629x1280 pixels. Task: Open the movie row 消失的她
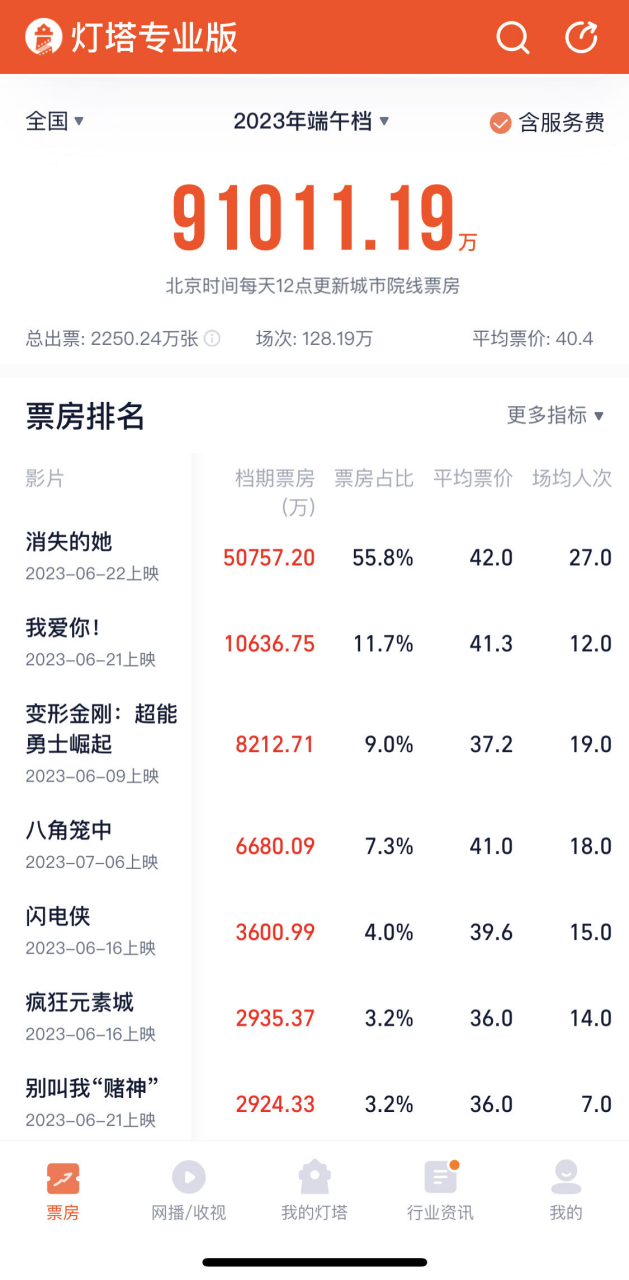pyautogui.click(x=314, y=558)
